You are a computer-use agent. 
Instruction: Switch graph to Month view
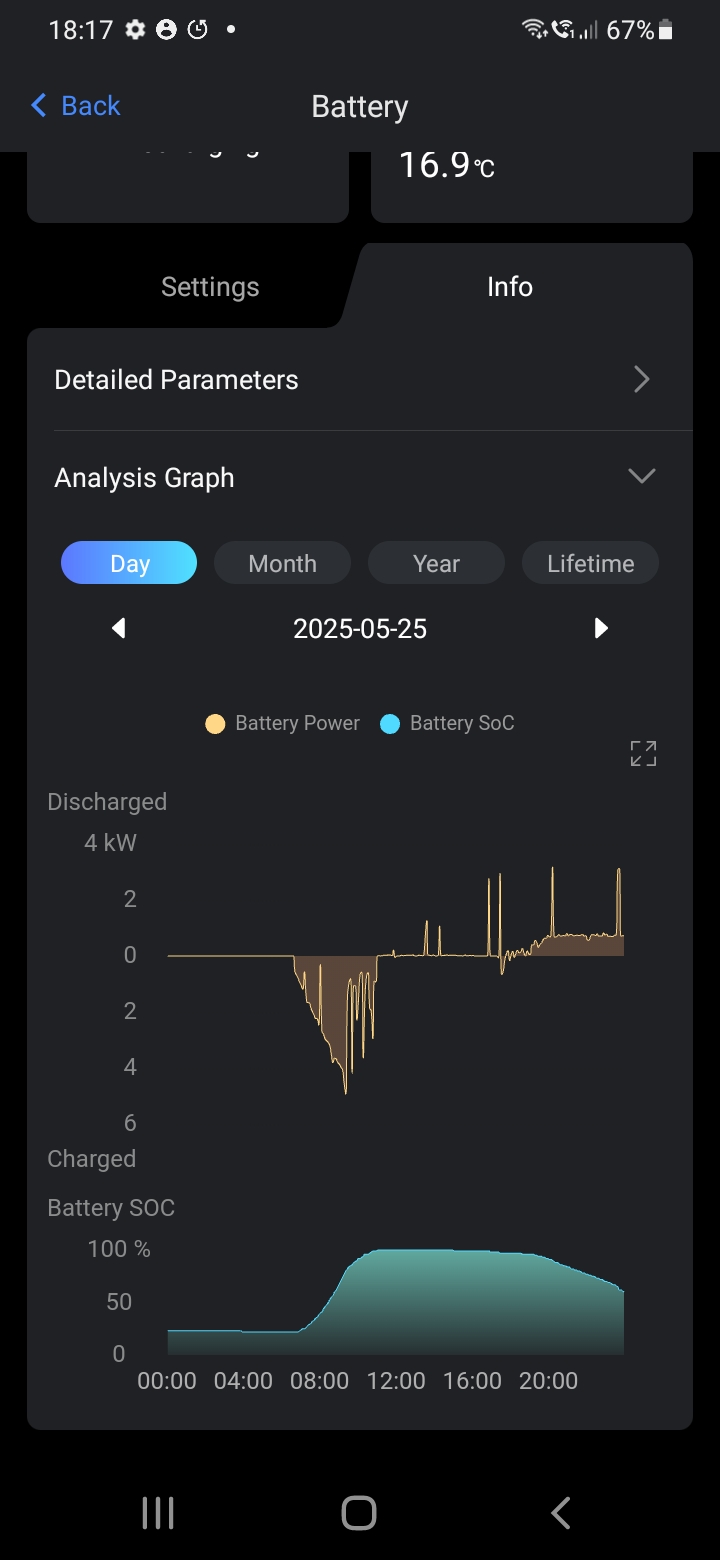click(x=282, y=563)
